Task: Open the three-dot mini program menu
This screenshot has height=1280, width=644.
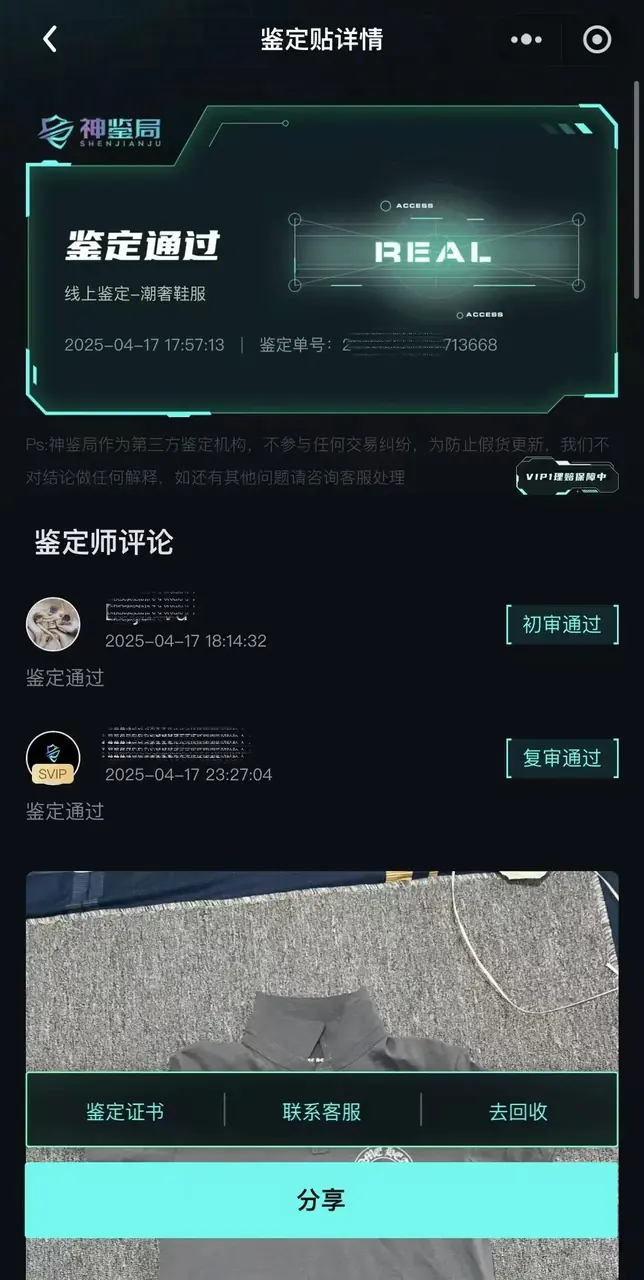Action: pos(526,39)
